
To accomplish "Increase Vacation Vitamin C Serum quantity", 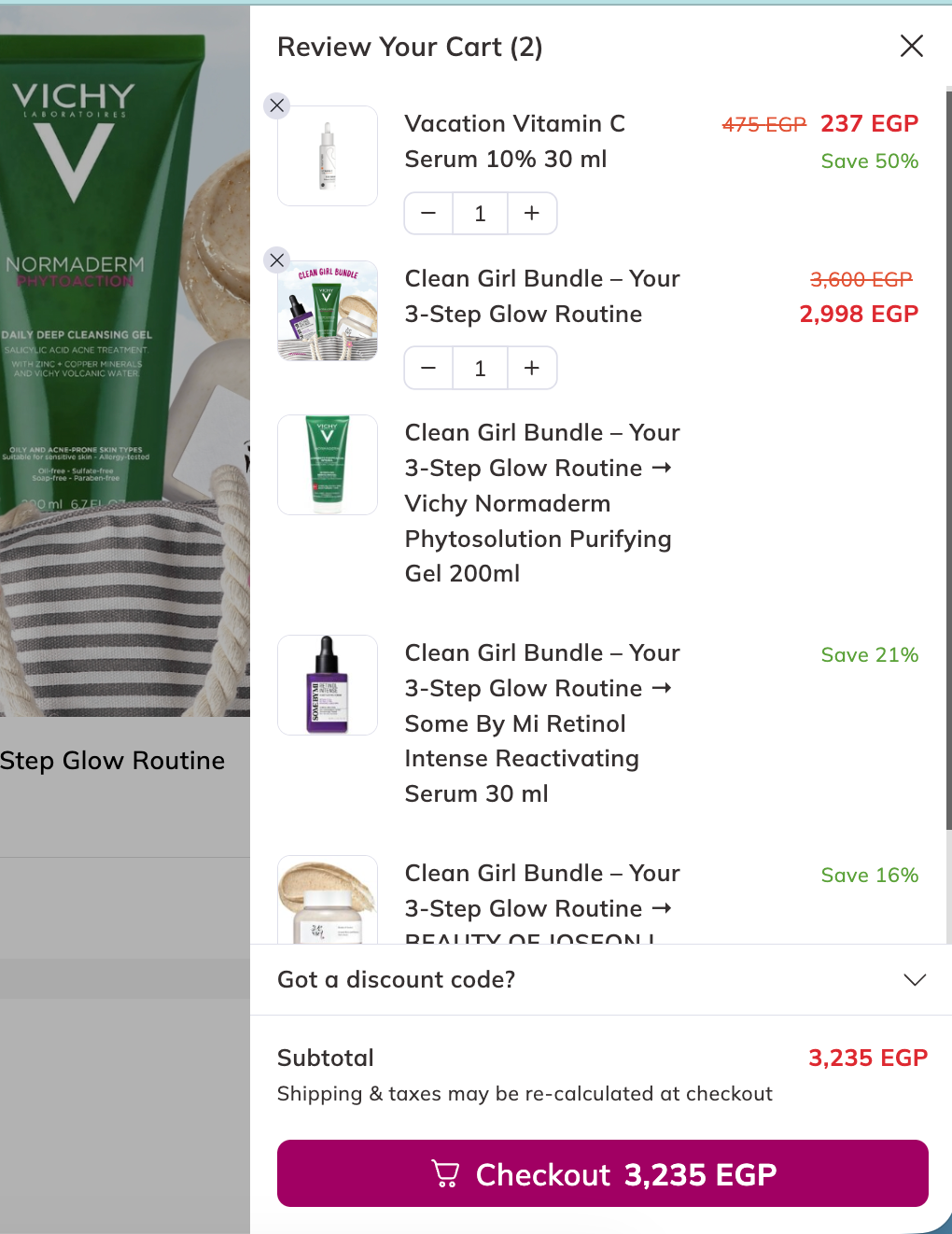I will (x=532, y=214).
